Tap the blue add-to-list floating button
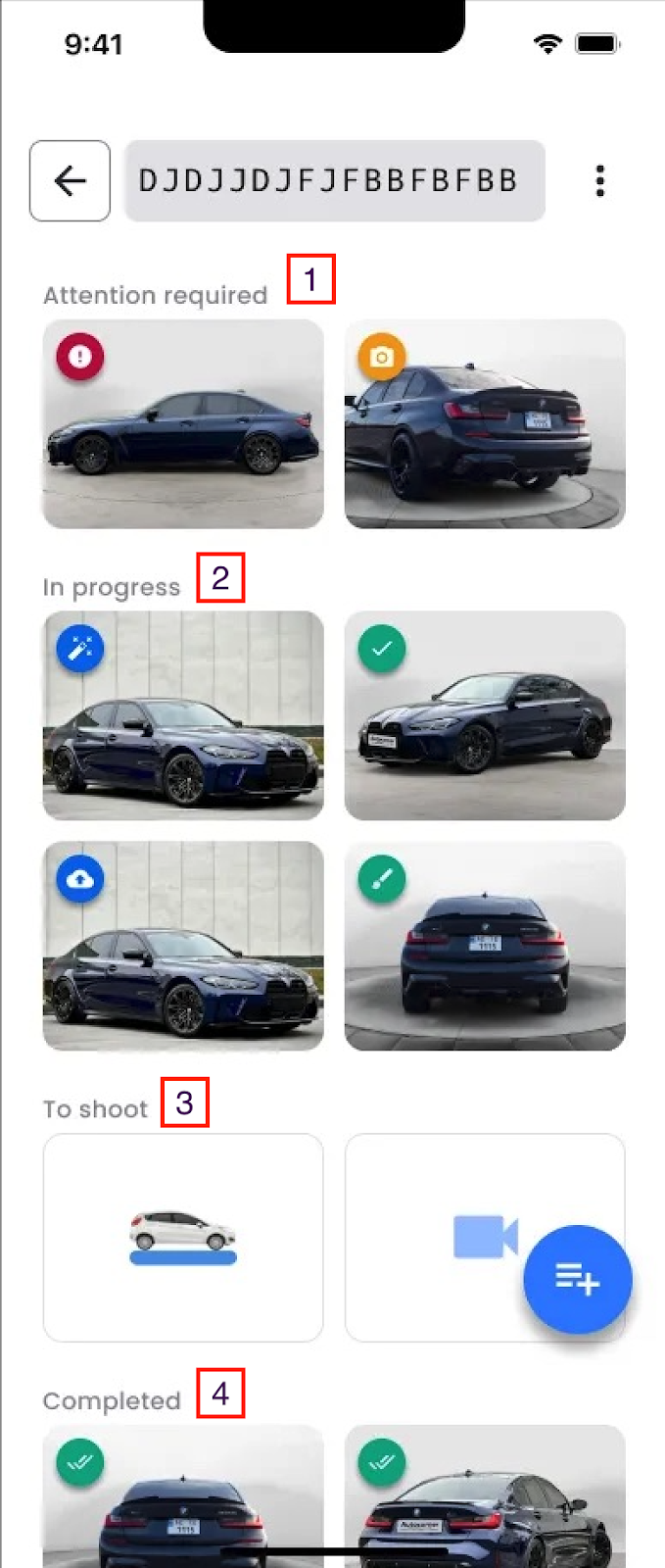This screenshot has width=665, height=1568. click(x=577, y=1279)
